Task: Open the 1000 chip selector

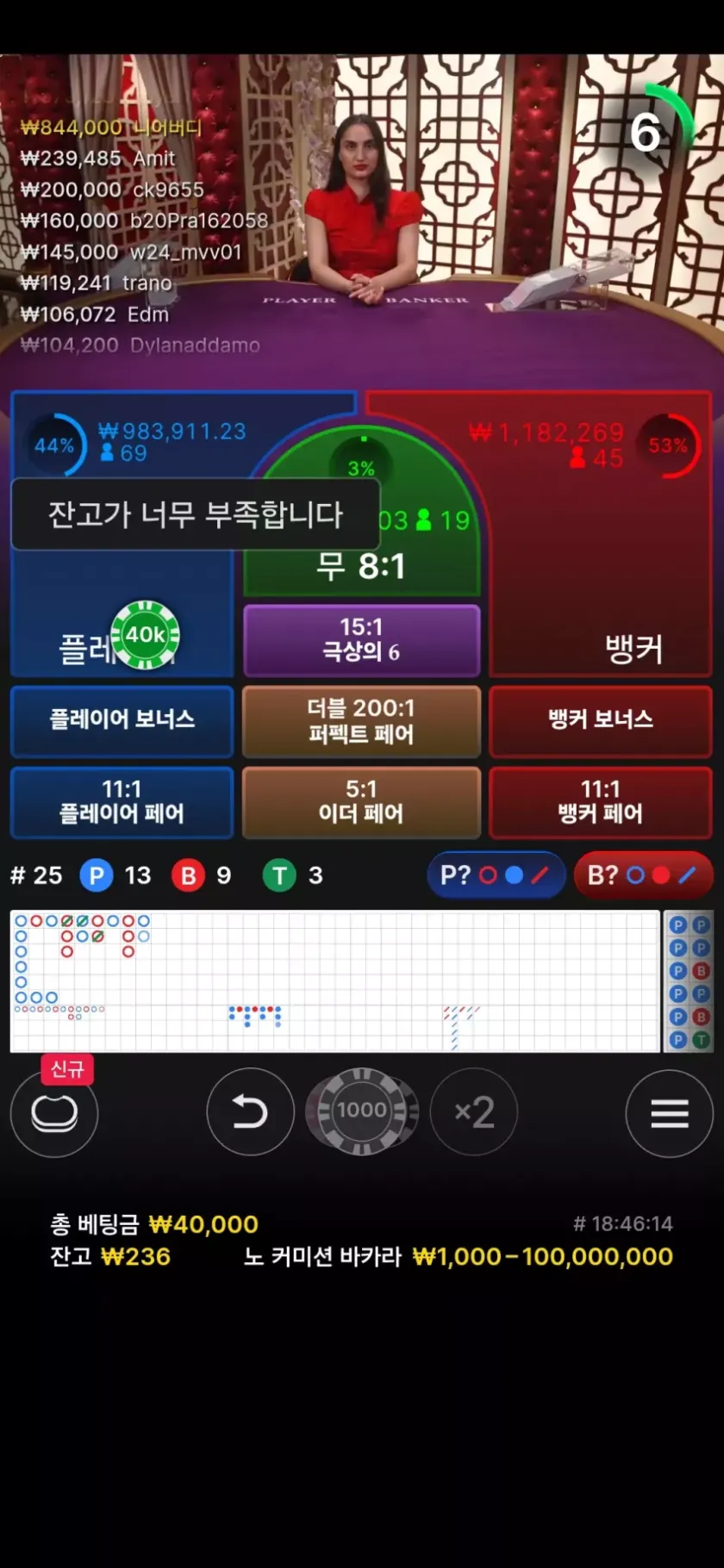Action: [x=362, y=1111]
